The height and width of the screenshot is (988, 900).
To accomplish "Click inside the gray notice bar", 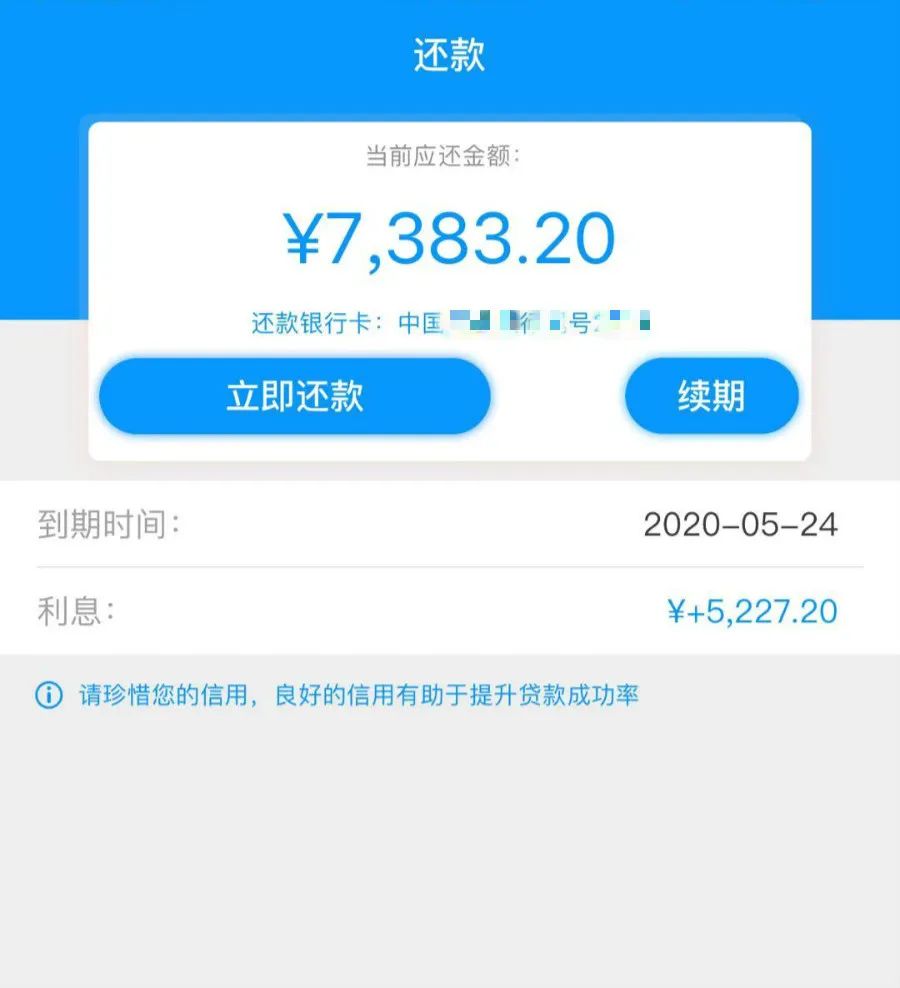I will [x=449, y=693].
